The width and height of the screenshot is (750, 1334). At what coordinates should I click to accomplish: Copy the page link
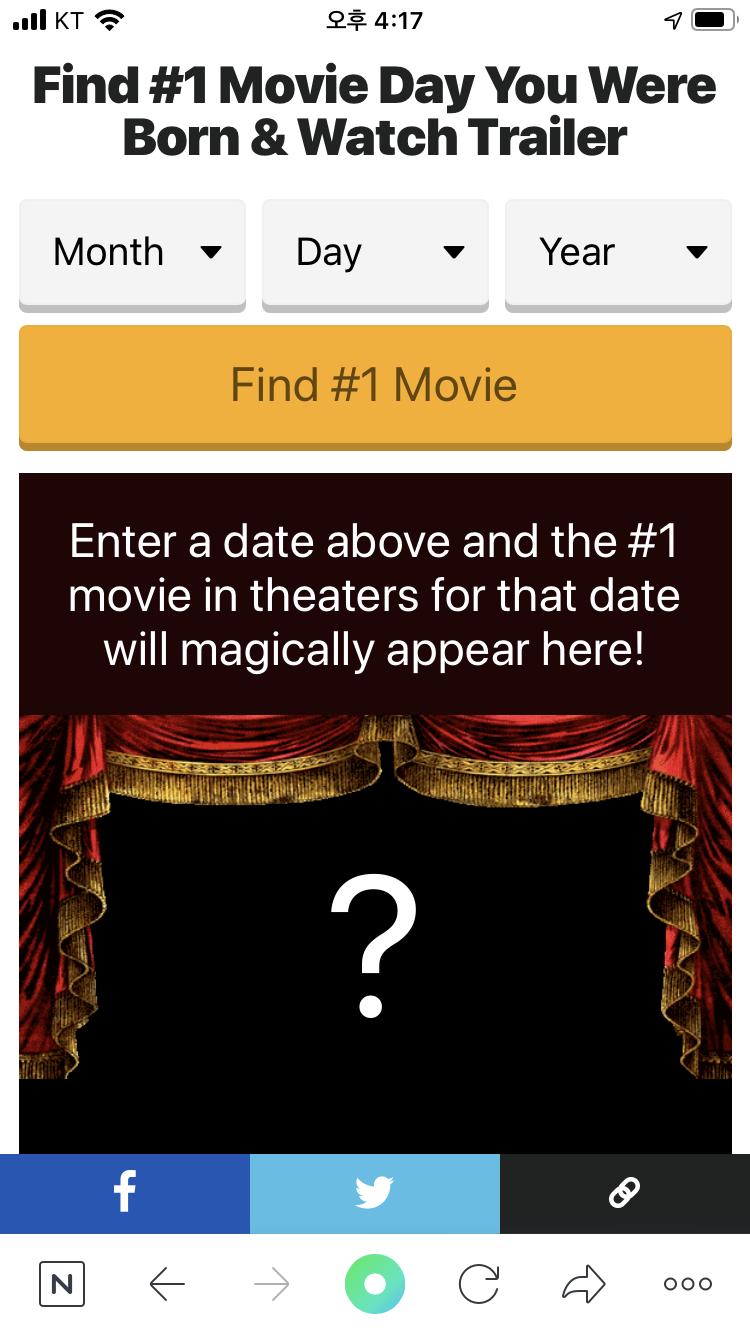(x=625, y=1193)
